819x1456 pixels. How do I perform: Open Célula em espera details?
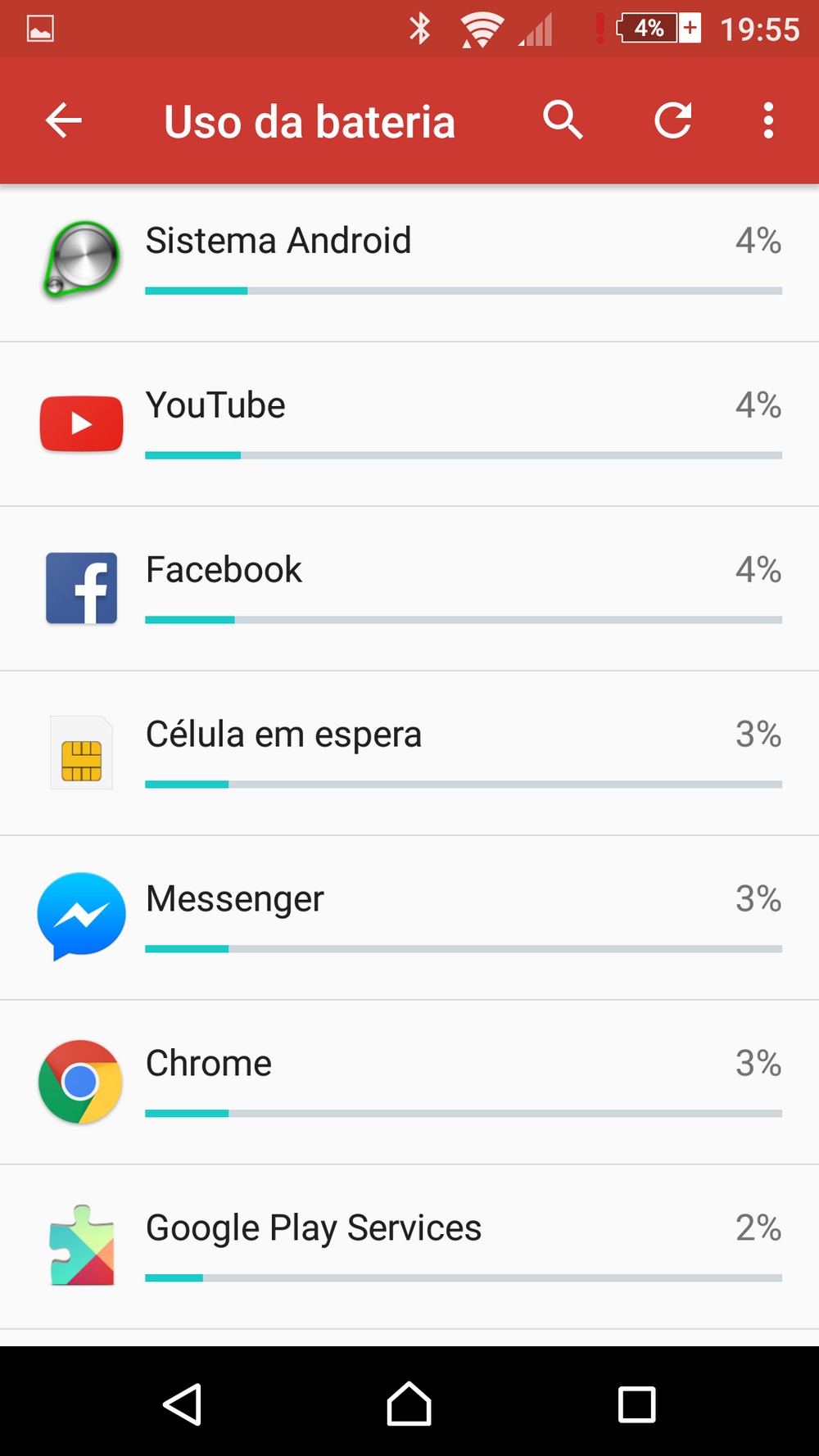pyautogui.click(x=409, y=753)
